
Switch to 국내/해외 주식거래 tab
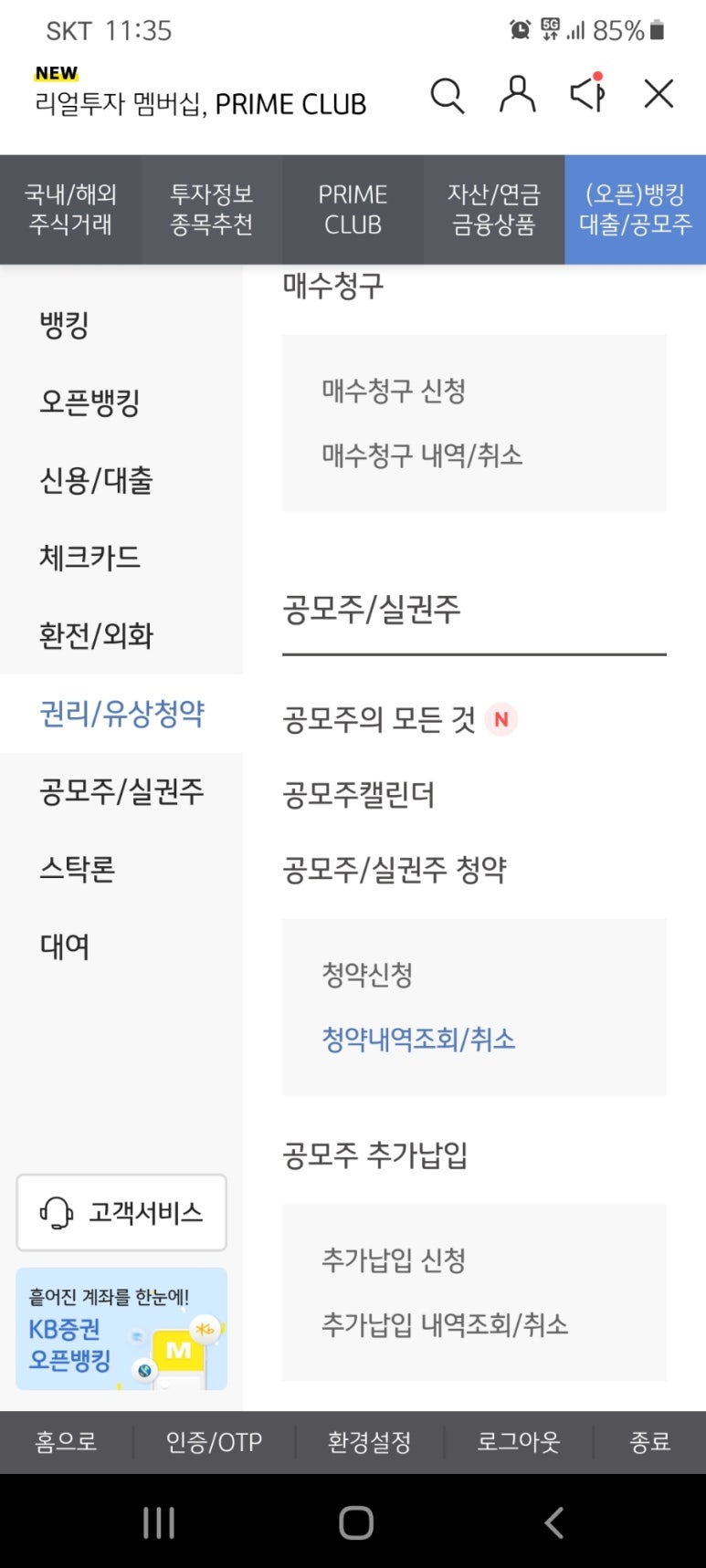coord(70,209)
